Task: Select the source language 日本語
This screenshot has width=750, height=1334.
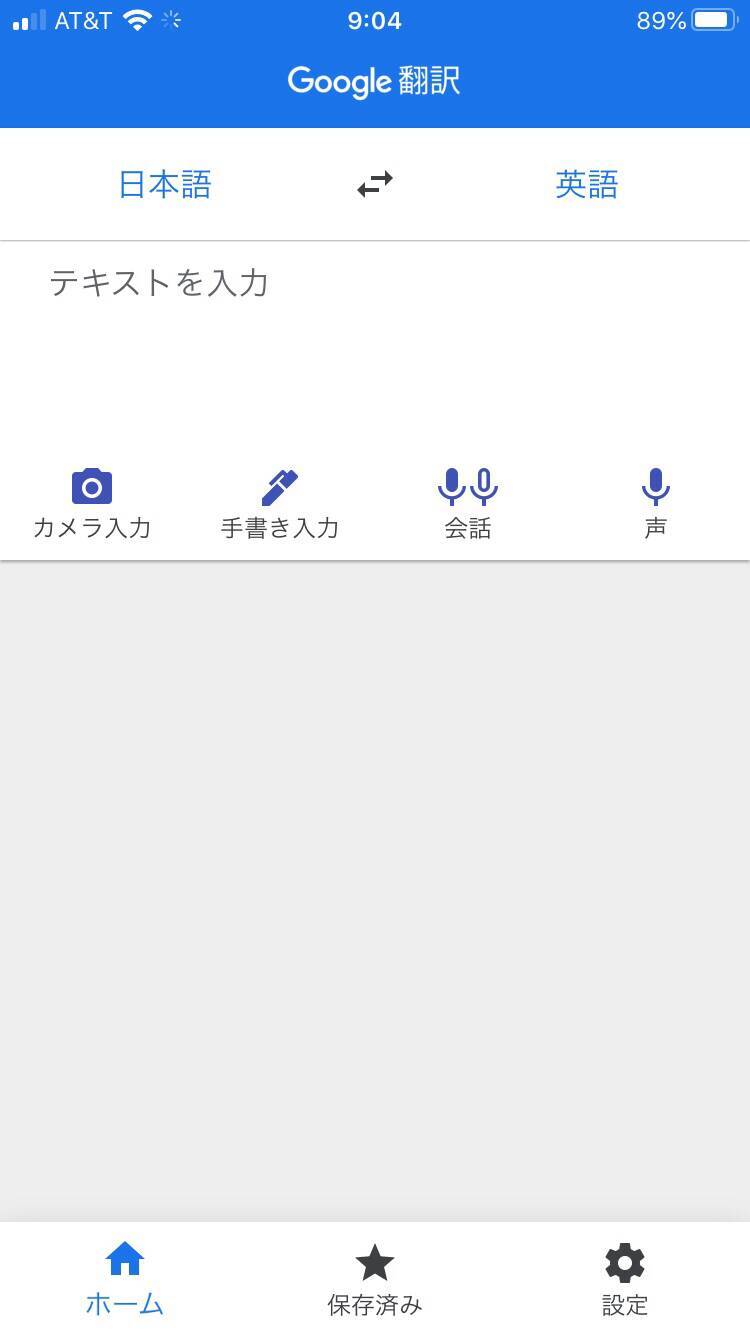Action: [x=165, y=185]
